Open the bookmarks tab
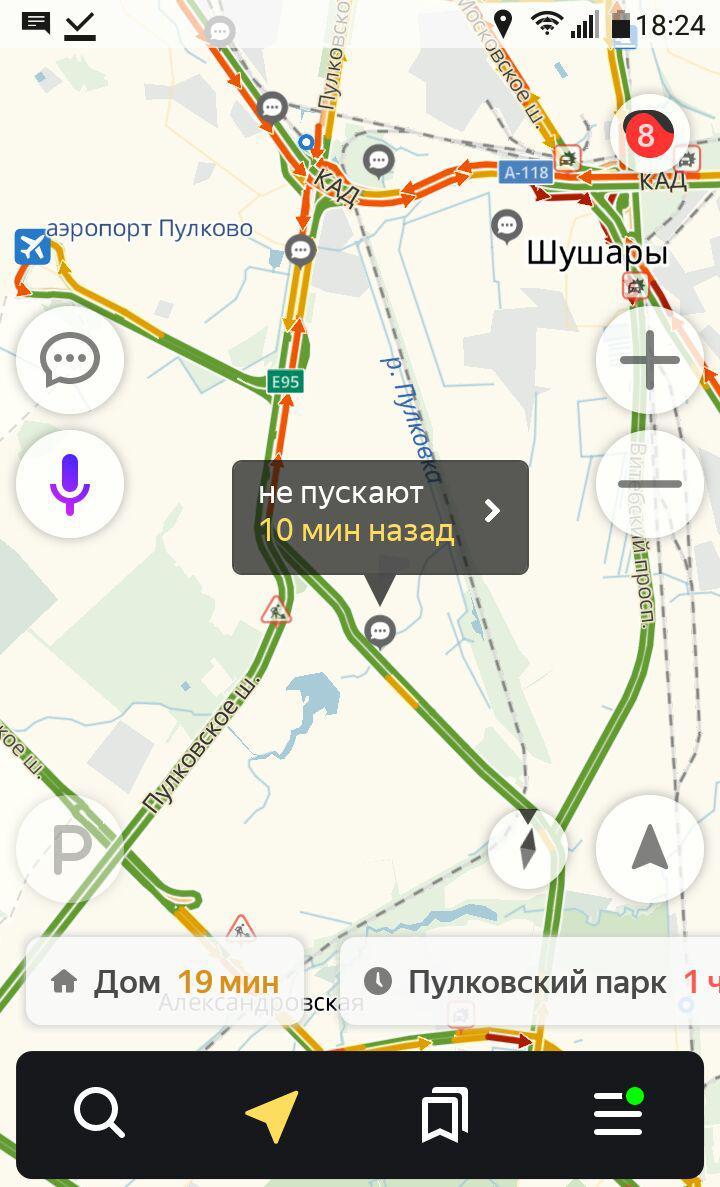 click(x=445, y=1114)
